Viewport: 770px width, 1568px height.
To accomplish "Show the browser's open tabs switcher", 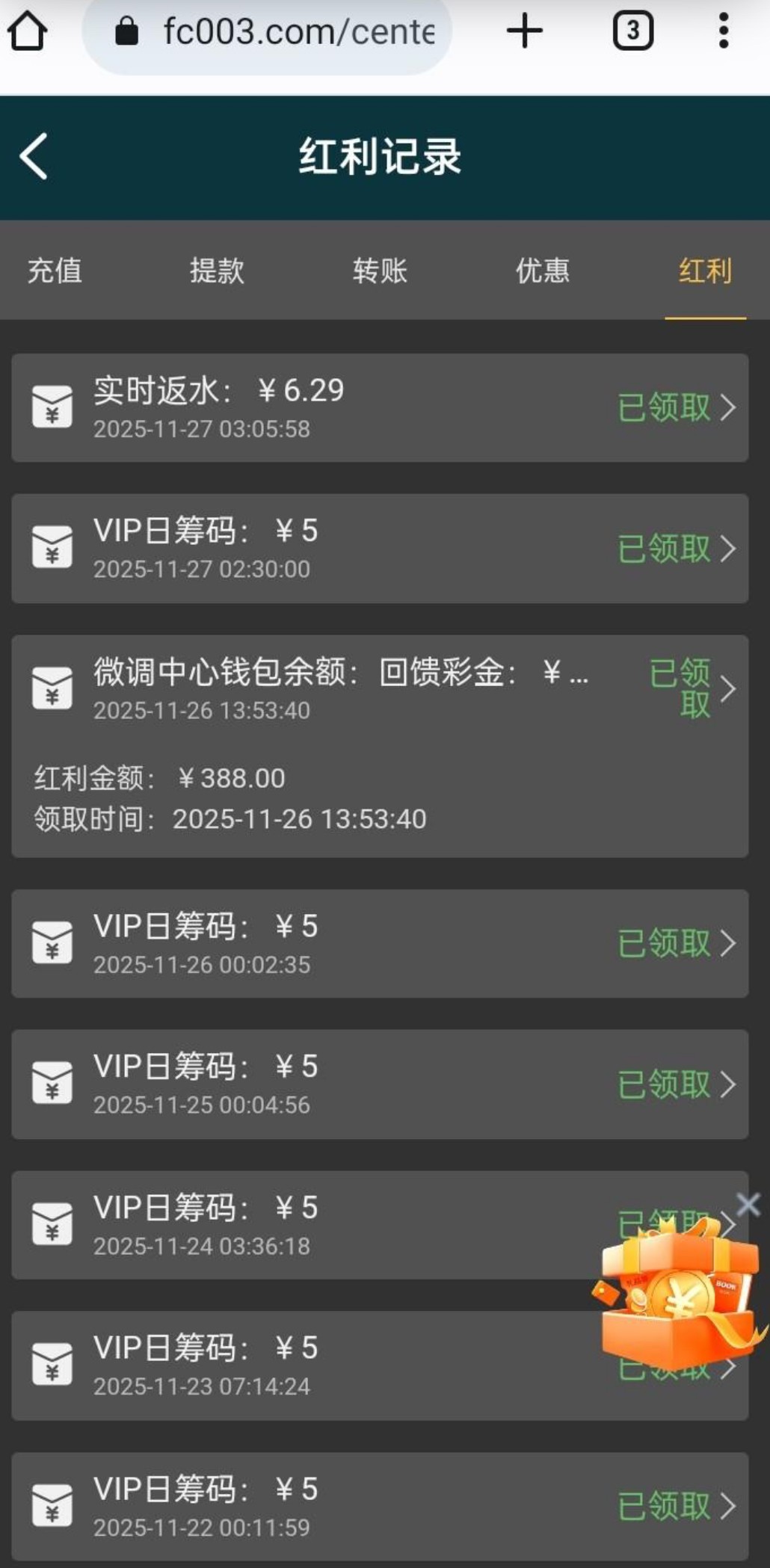I will pyautogui.click(x=632, y=31).
